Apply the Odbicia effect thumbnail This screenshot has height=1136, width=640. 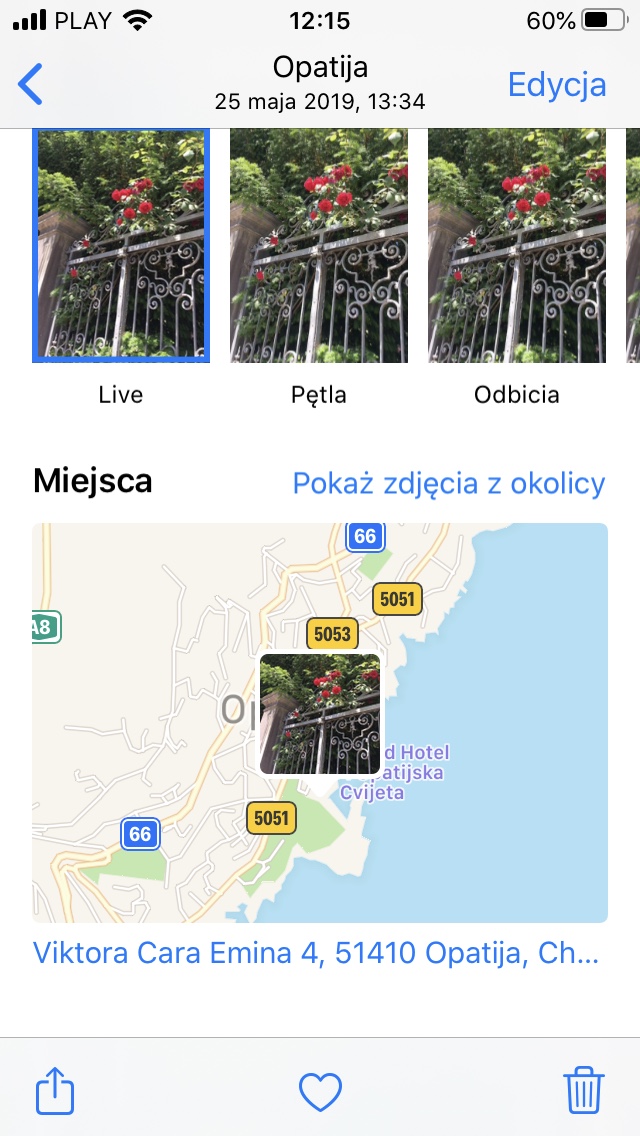(516, 244)
